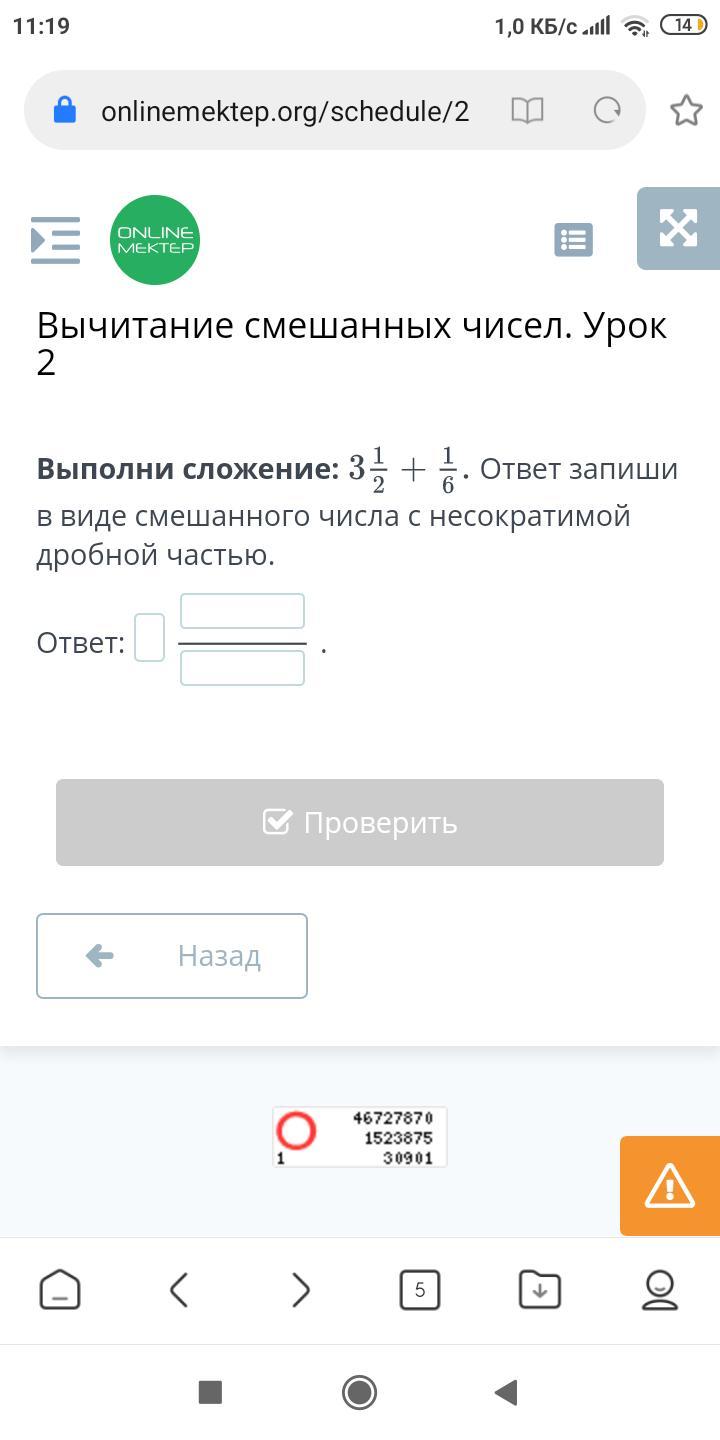
Task: Focus the denominator answer field
Action: pyautogui.click(x=242, y=668)
